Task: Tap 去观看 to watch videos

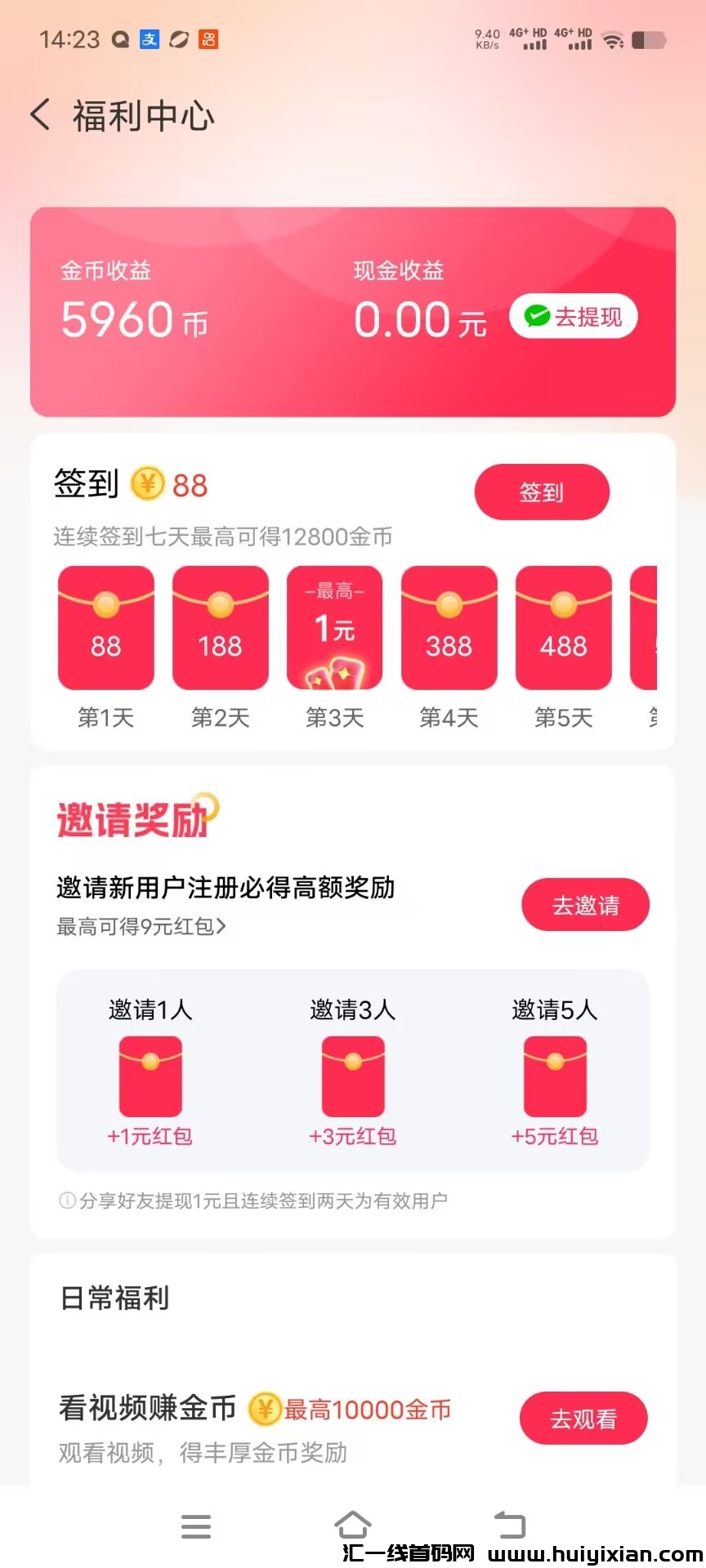Action: pyautogui.click(x=583, y=1419)
